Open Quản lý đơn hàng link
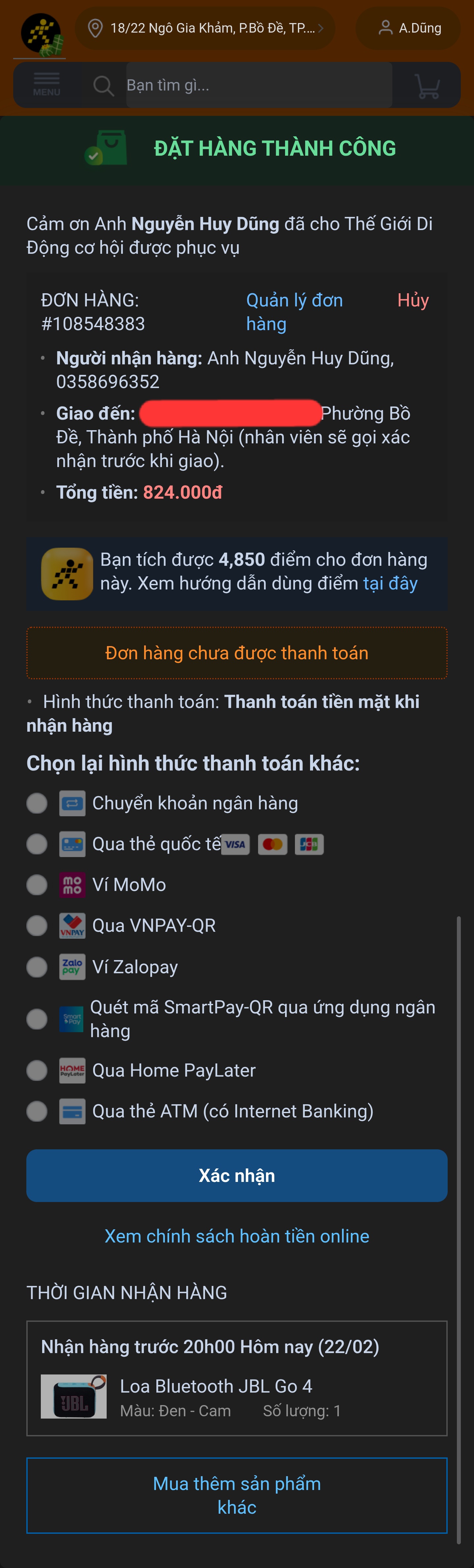This screenshot has width=474, height=1568. (x=295, y=312)
